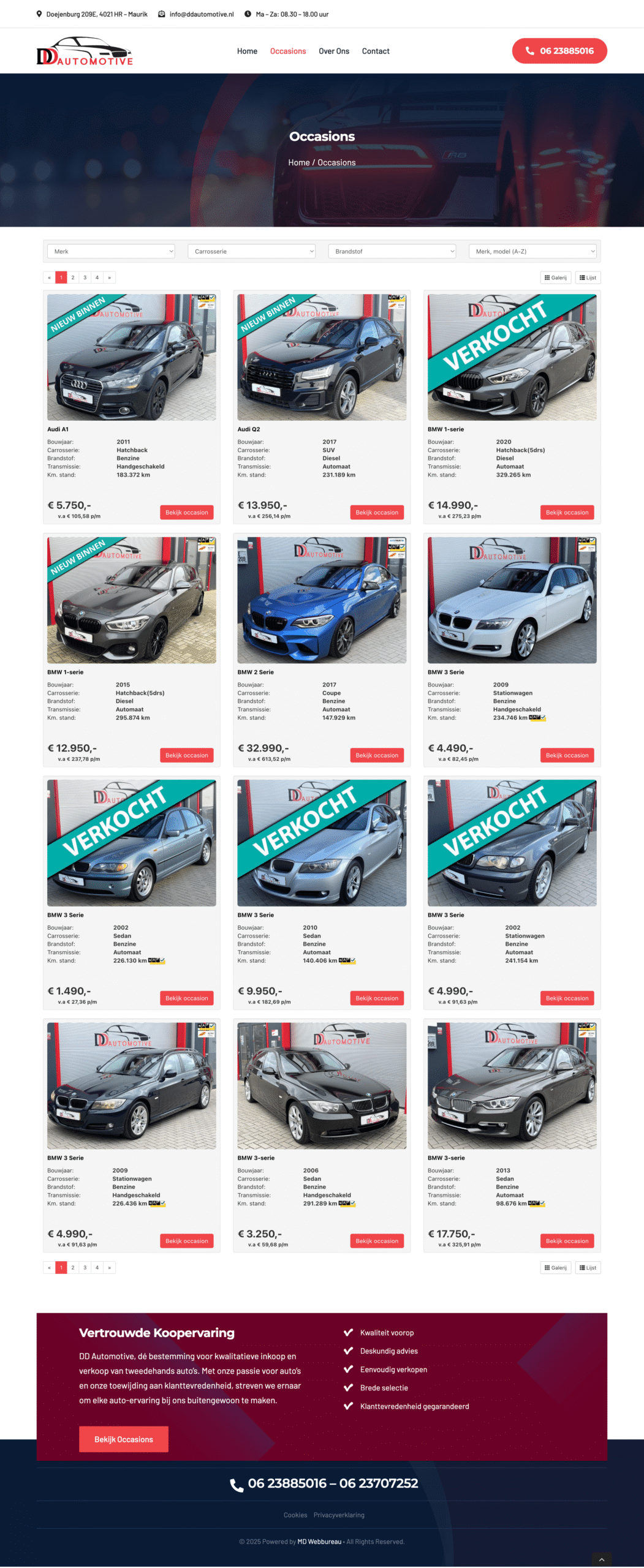Bekijk occasion for the € 17.750 BMW 3-serie
The height and width of the screenshot is (1568, 644).
pos(567,1241)
